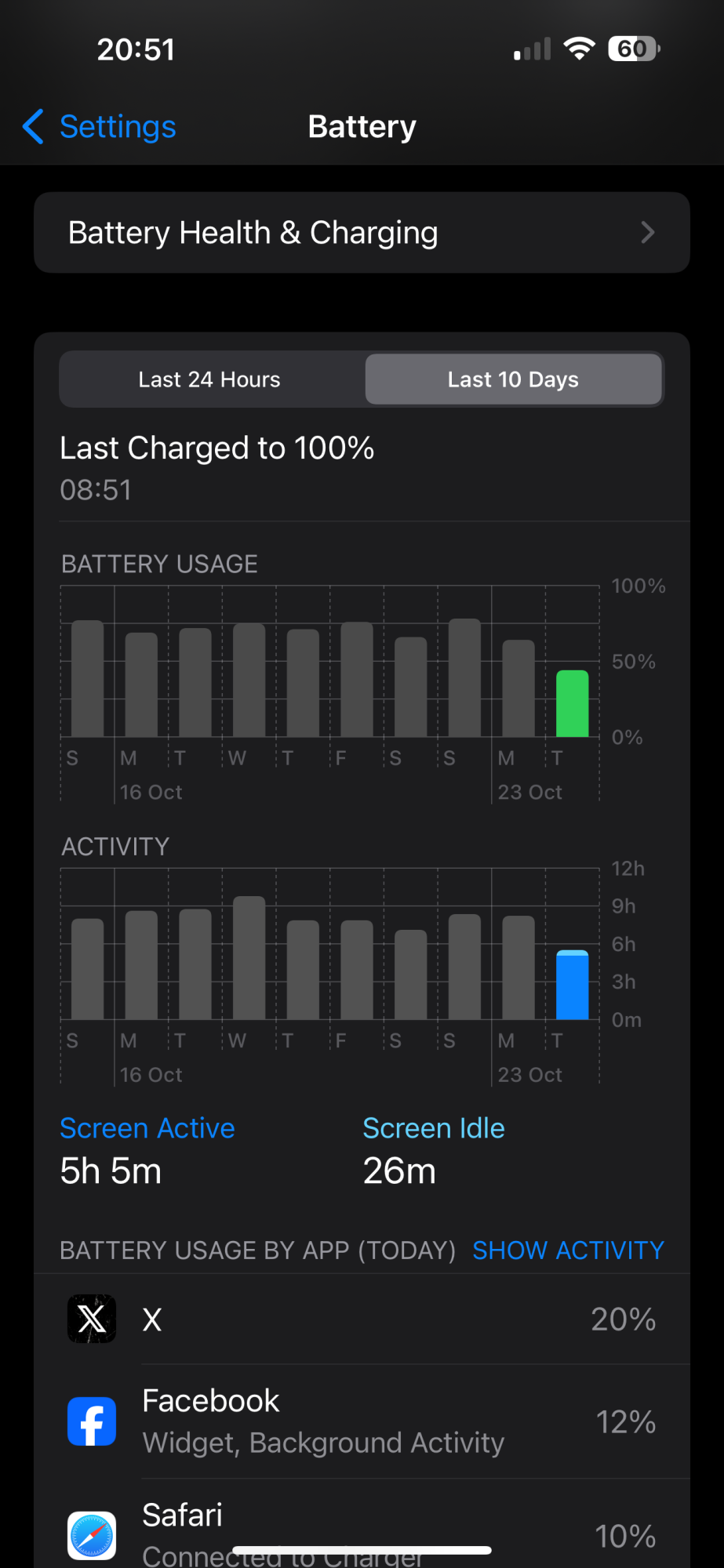The height and width of the screenshot is (1568, 724).
Task: Select today's blue activity bar
Action: click(573, 985)
